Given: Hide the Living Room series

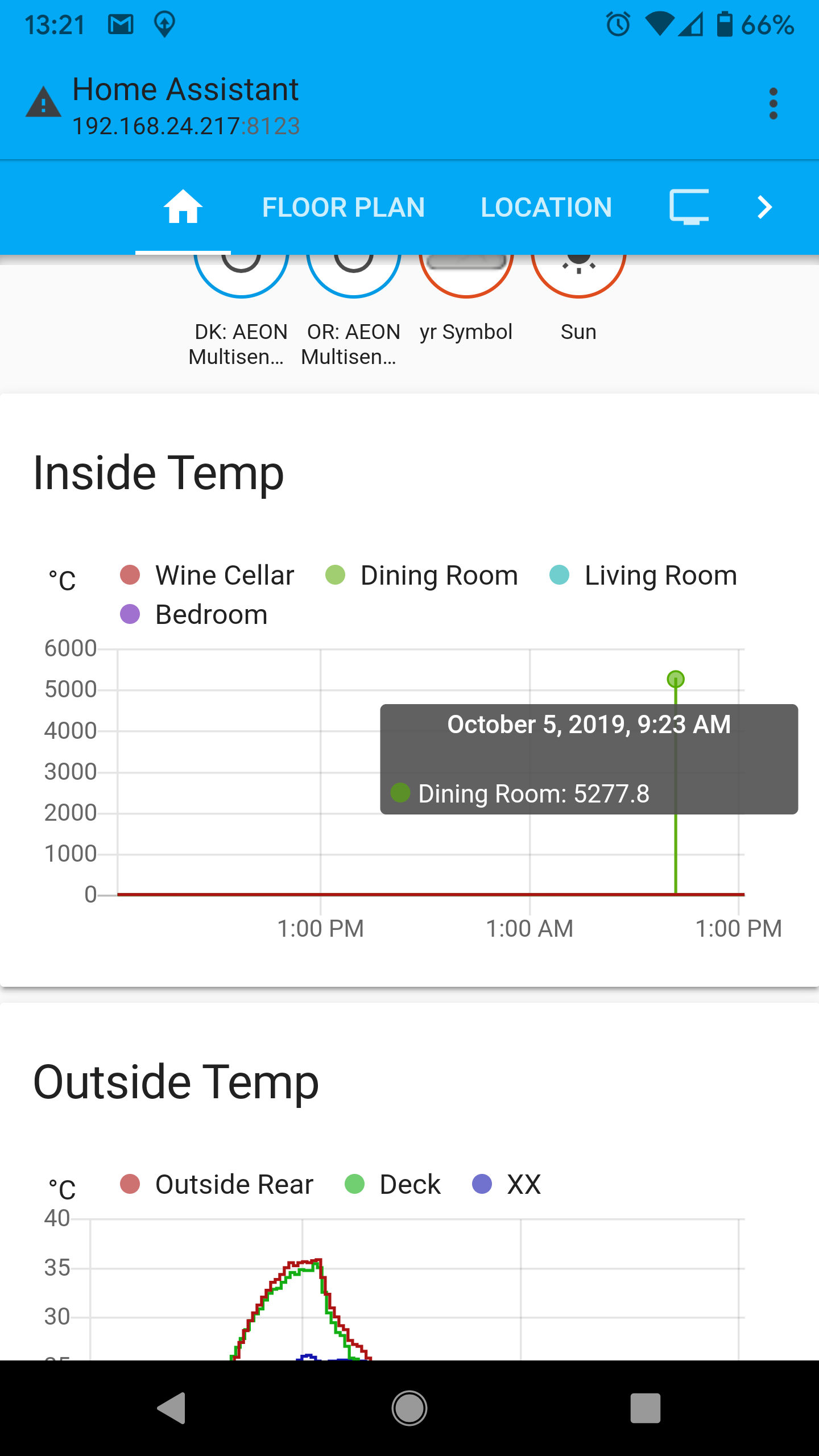Looking at the screenshot, I should (643, 575).
